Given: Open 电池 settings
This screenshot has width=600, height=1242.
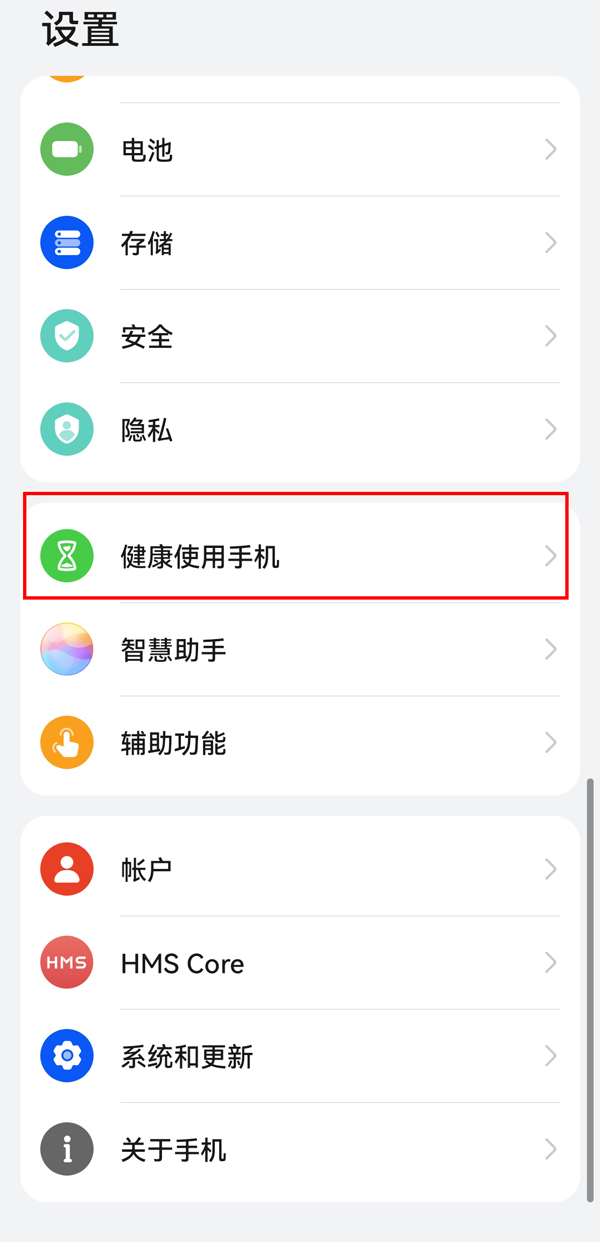Looking at the screenshot, I should coord(300,150).
